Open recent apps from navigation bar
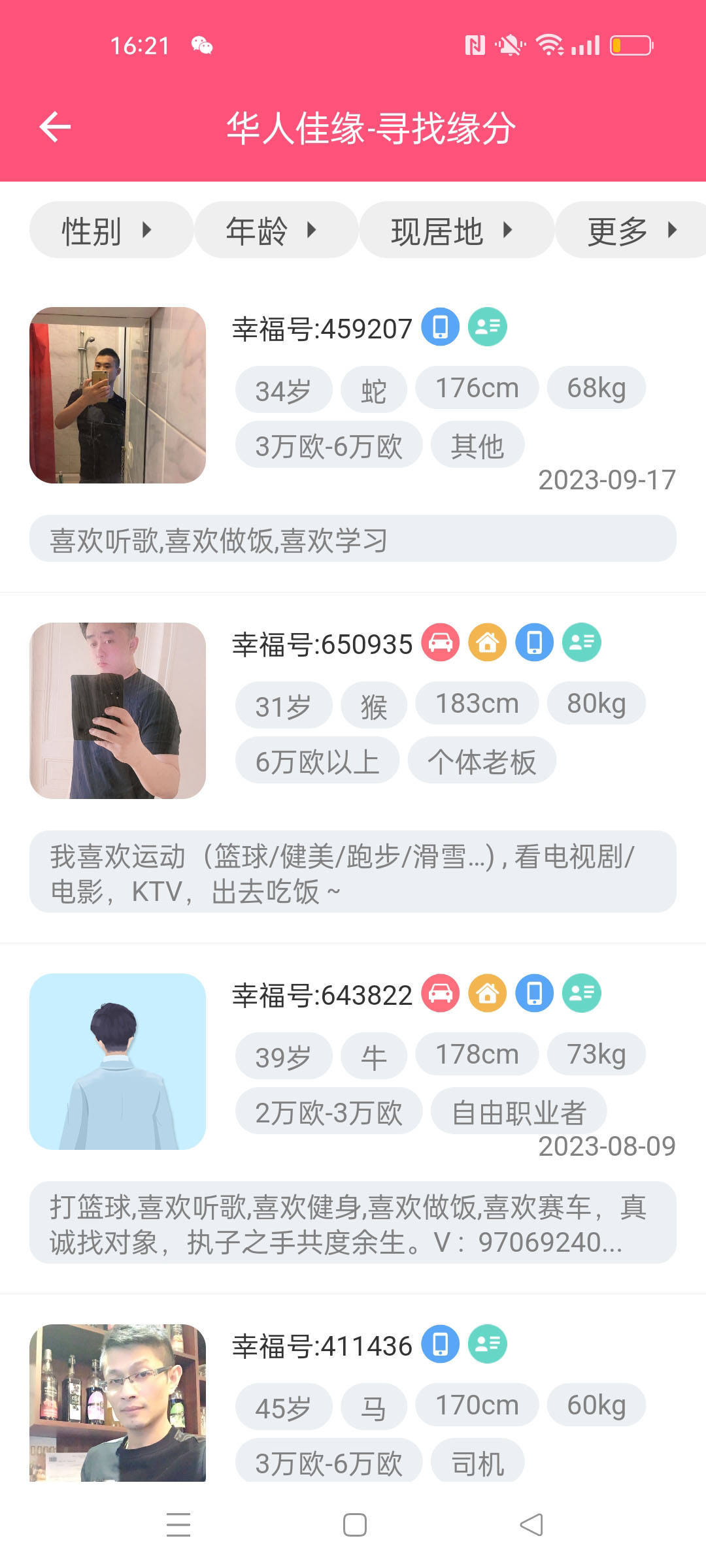Image resolution: width=706 pixels, height=1568 pixels. pyautogui.click(x=178, y=1525)
